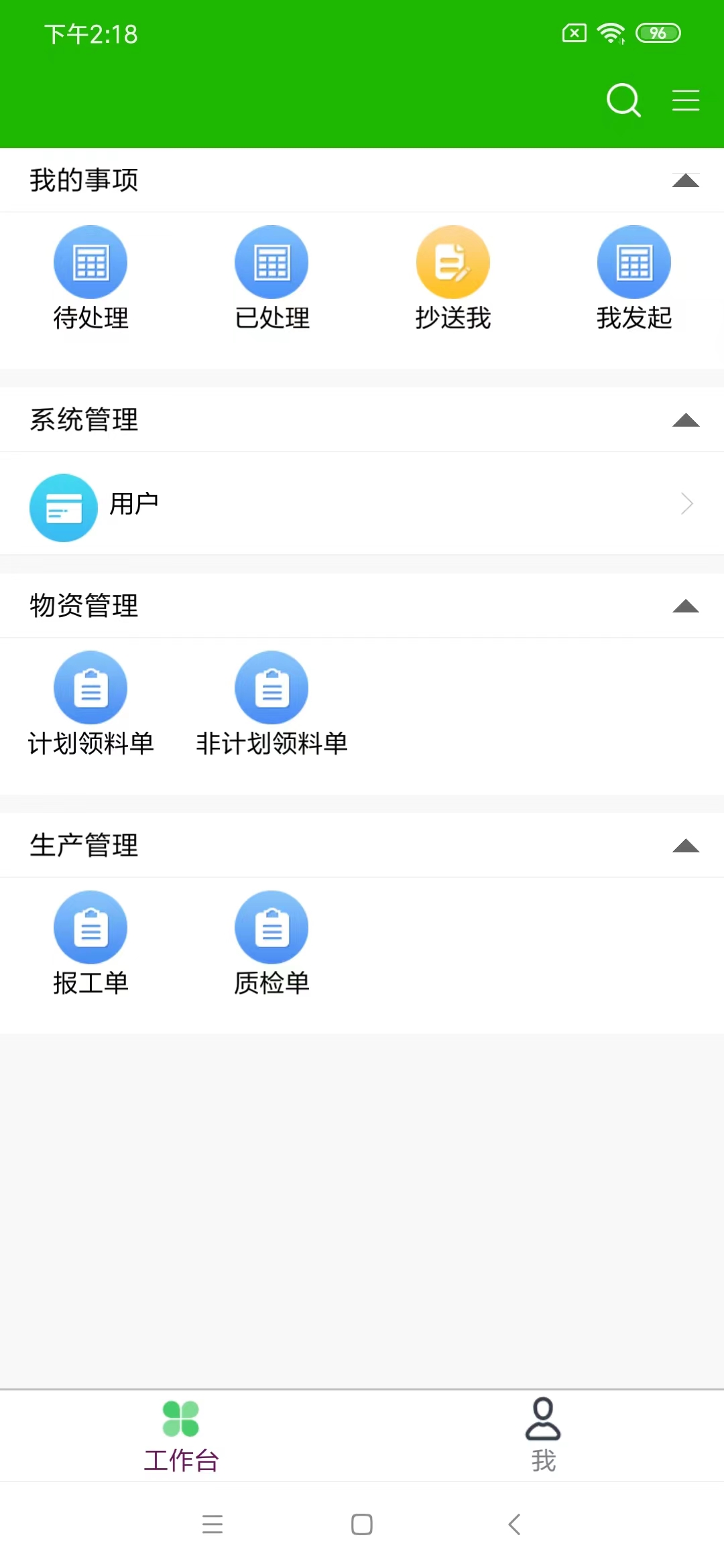Collapse the 物资管理 section
724x1568 pixels.
[x=686, y=606]
